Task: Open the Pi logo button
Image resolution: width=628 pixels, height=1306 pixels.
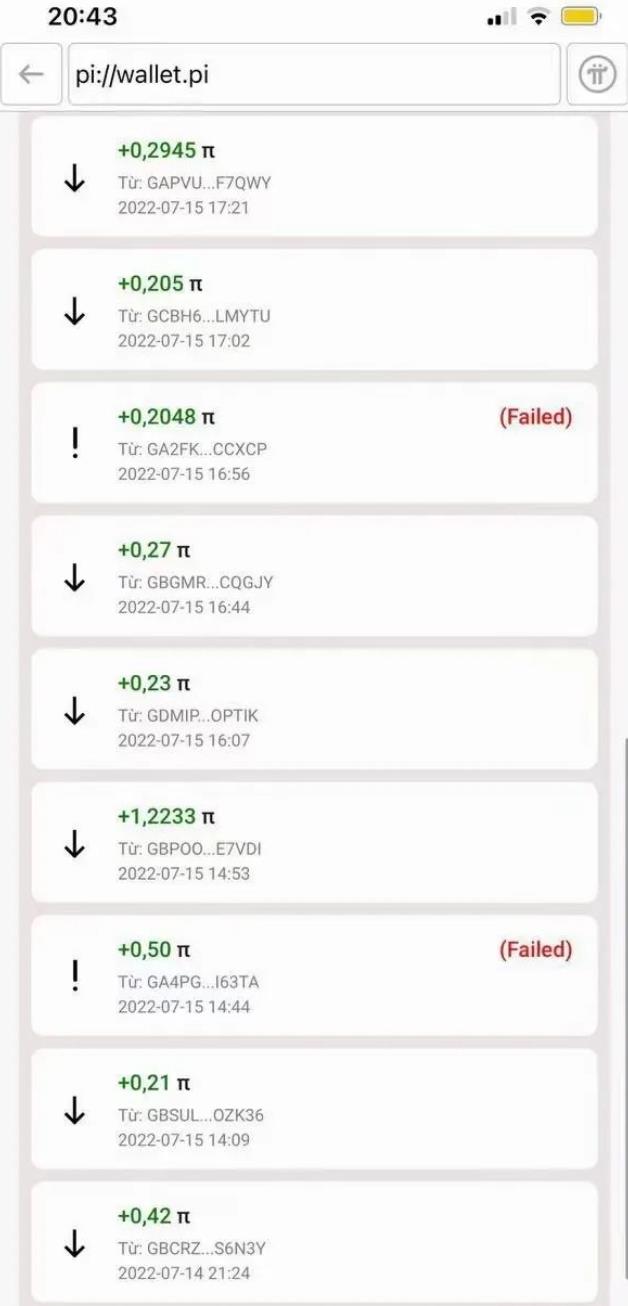Action: pos(598,75)
